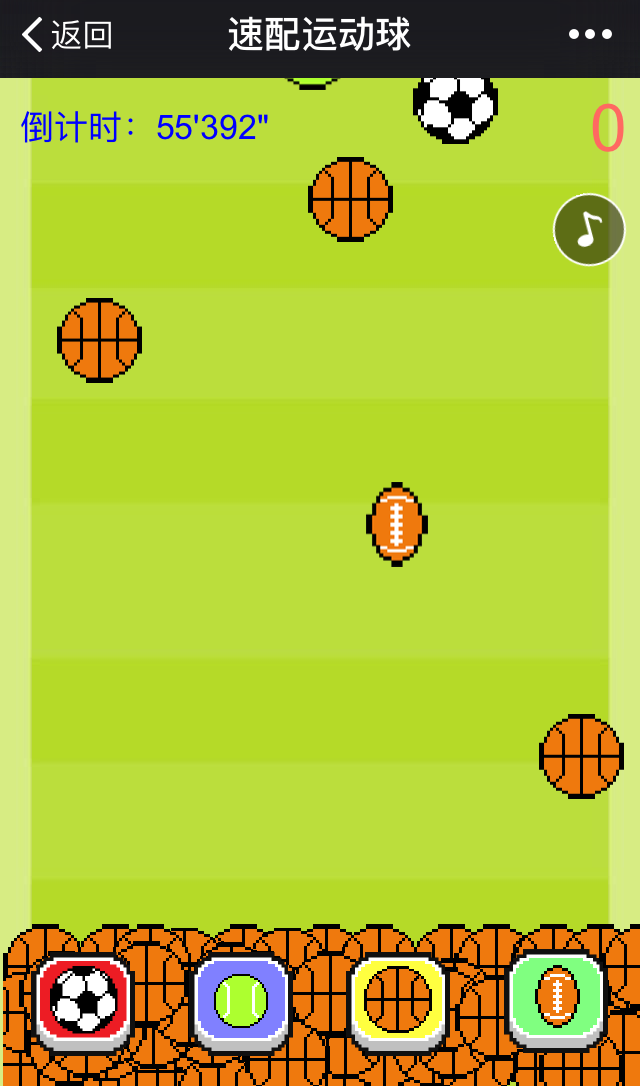Select the tennis ball button
Image resolution: width=640 pixels, height=1086 pixels.
coord(241,1001)
